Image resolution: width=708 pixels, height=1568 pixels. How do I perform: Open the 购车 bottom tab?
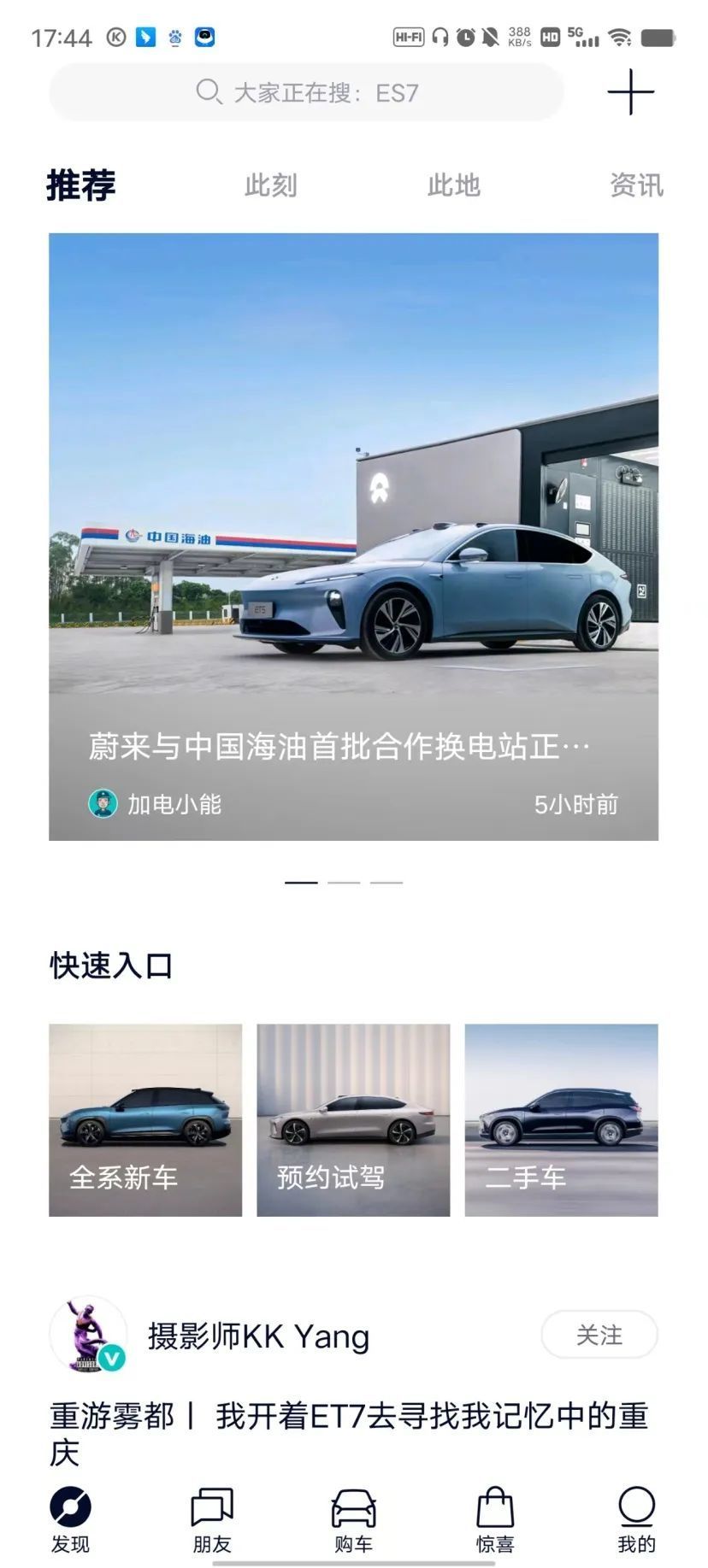353,1520
